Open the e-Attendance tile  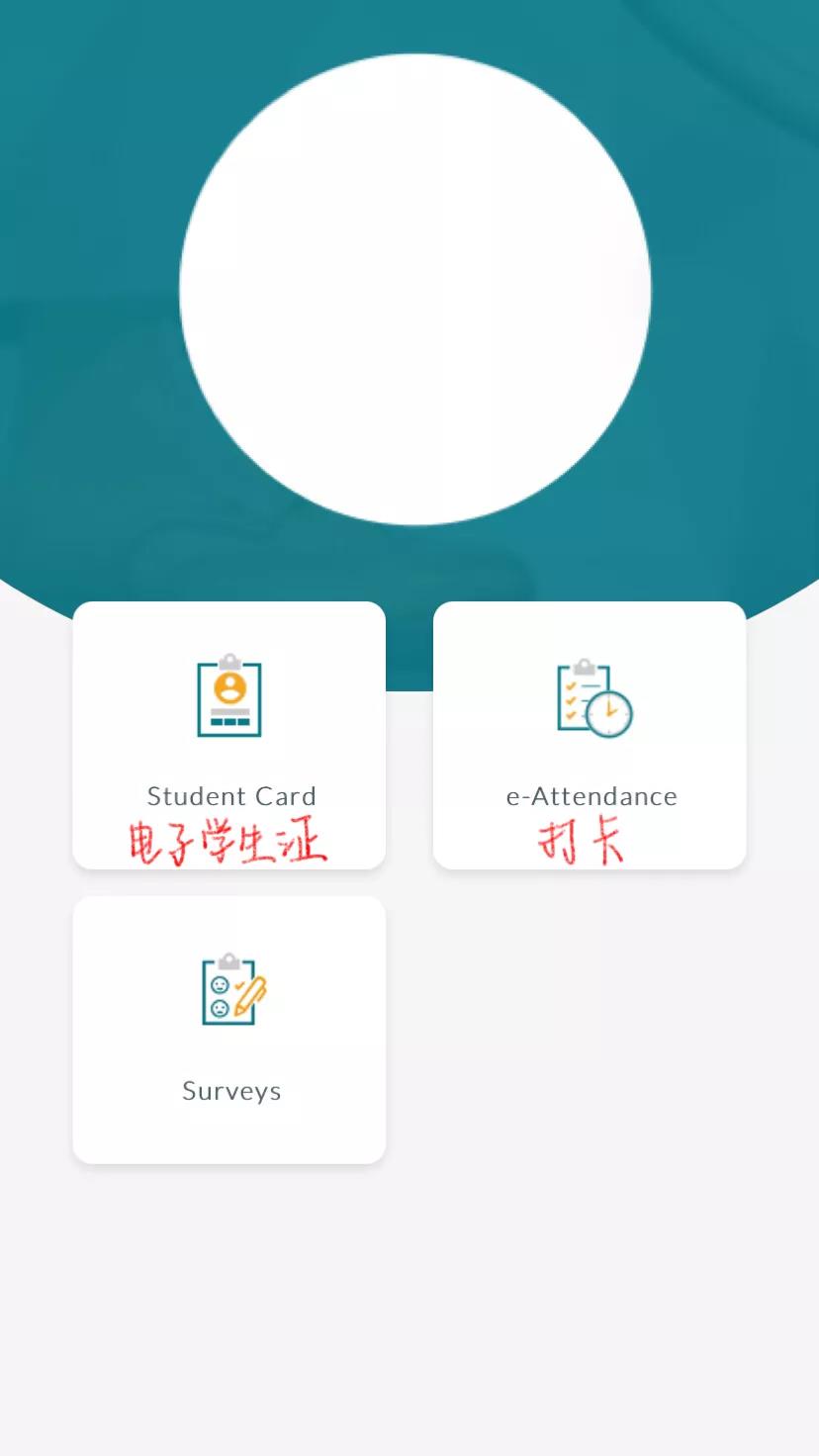tap(590, 734)
